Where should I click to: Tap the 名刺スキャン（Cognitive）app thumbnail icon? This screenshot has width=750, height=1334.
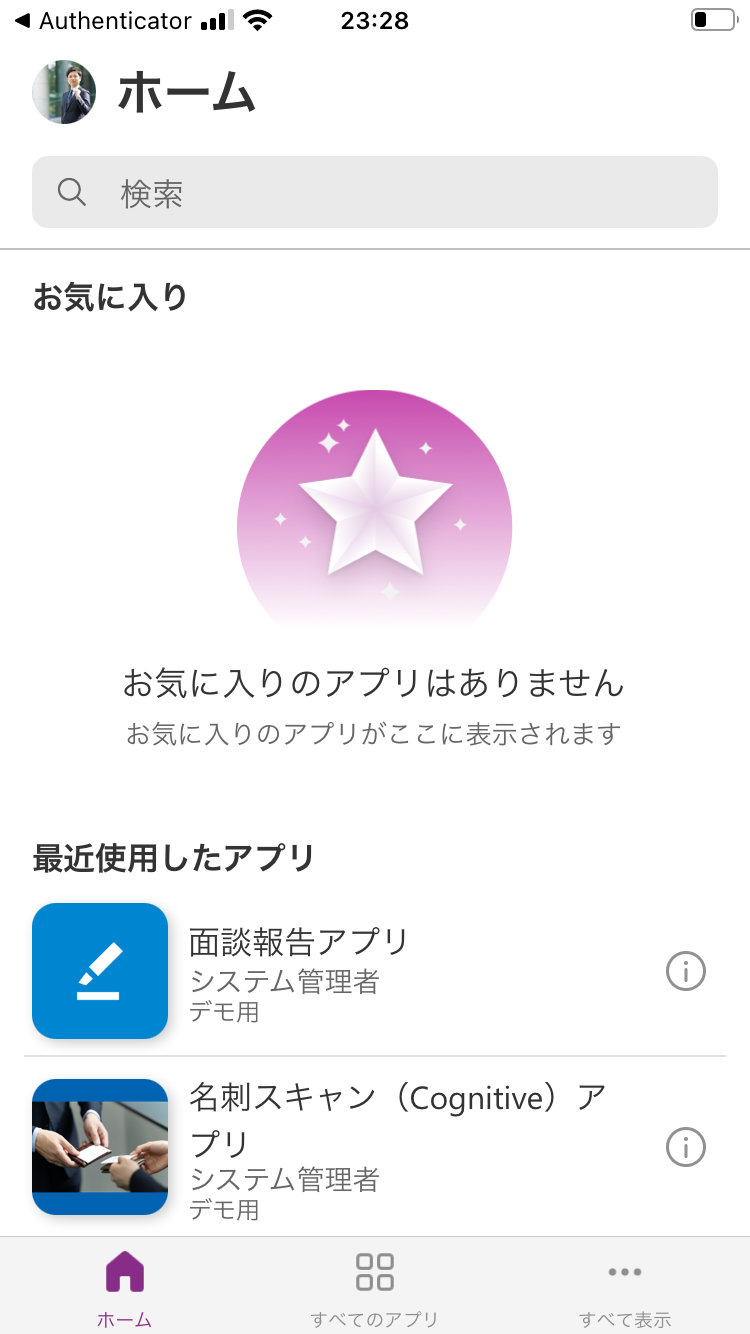pos(100,1146)
